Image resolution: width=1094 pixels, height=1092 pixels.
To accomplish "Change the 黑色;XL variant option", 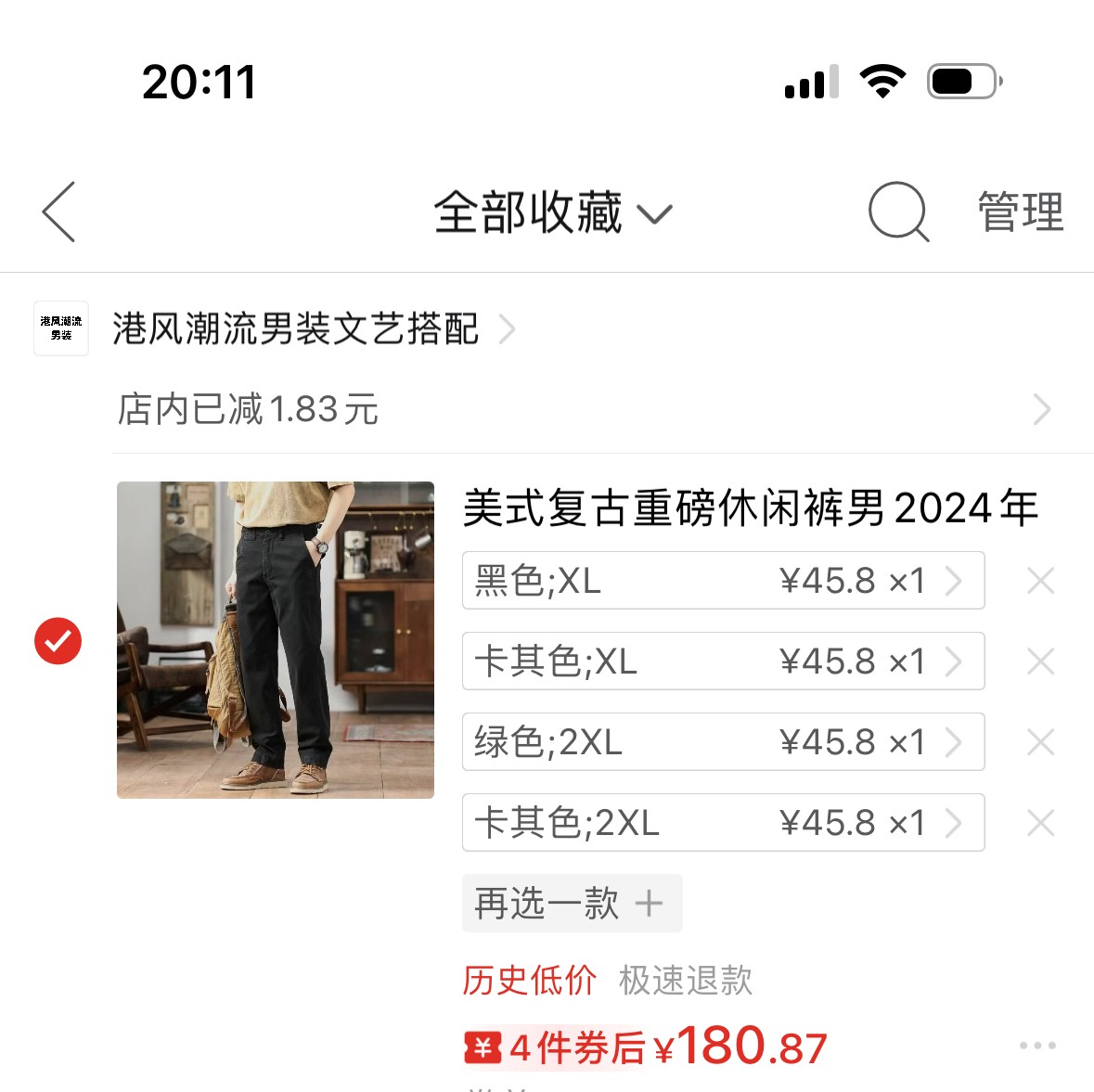I will (x=722, y=581).
